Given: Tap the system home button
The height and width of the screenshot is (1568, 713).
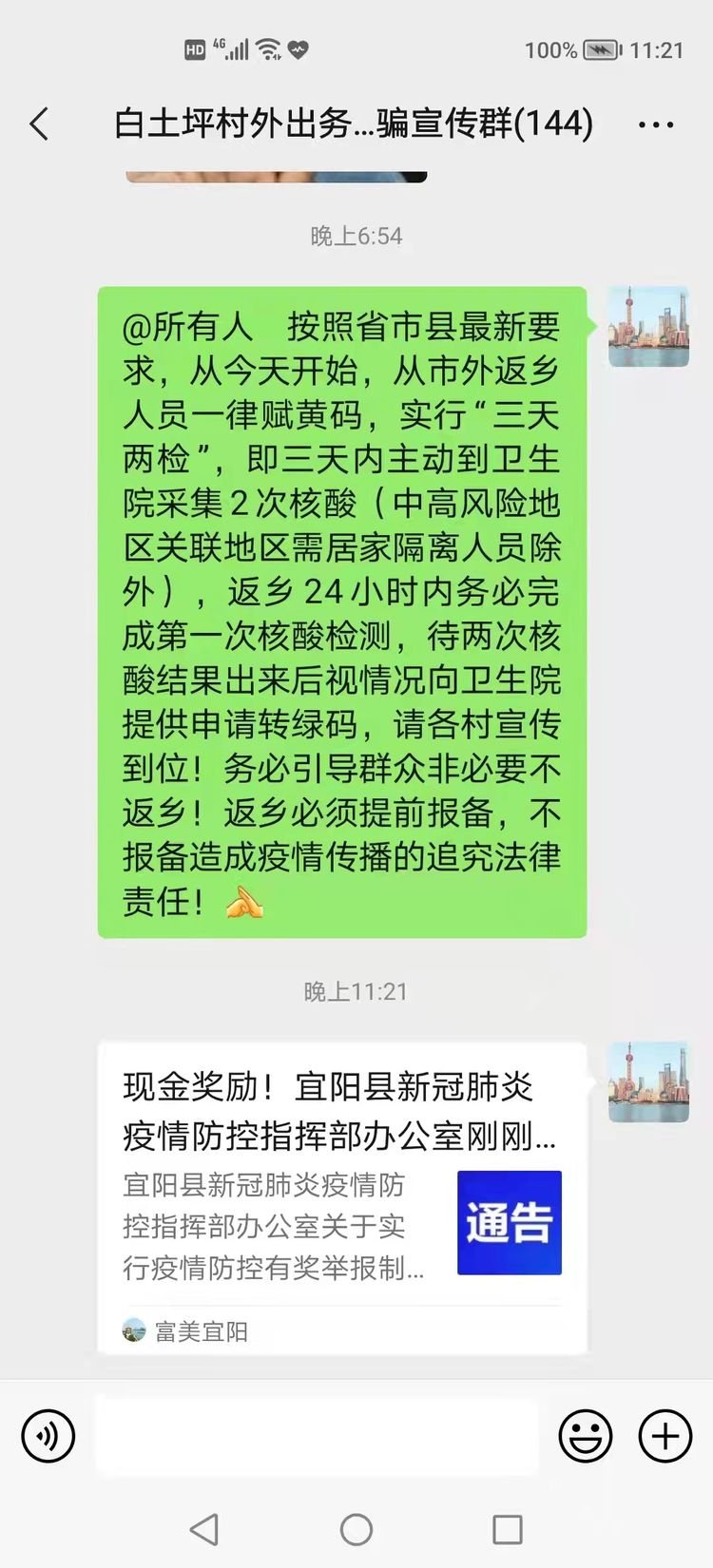Looking at the screenshot, I should [x=356, y=1529].
